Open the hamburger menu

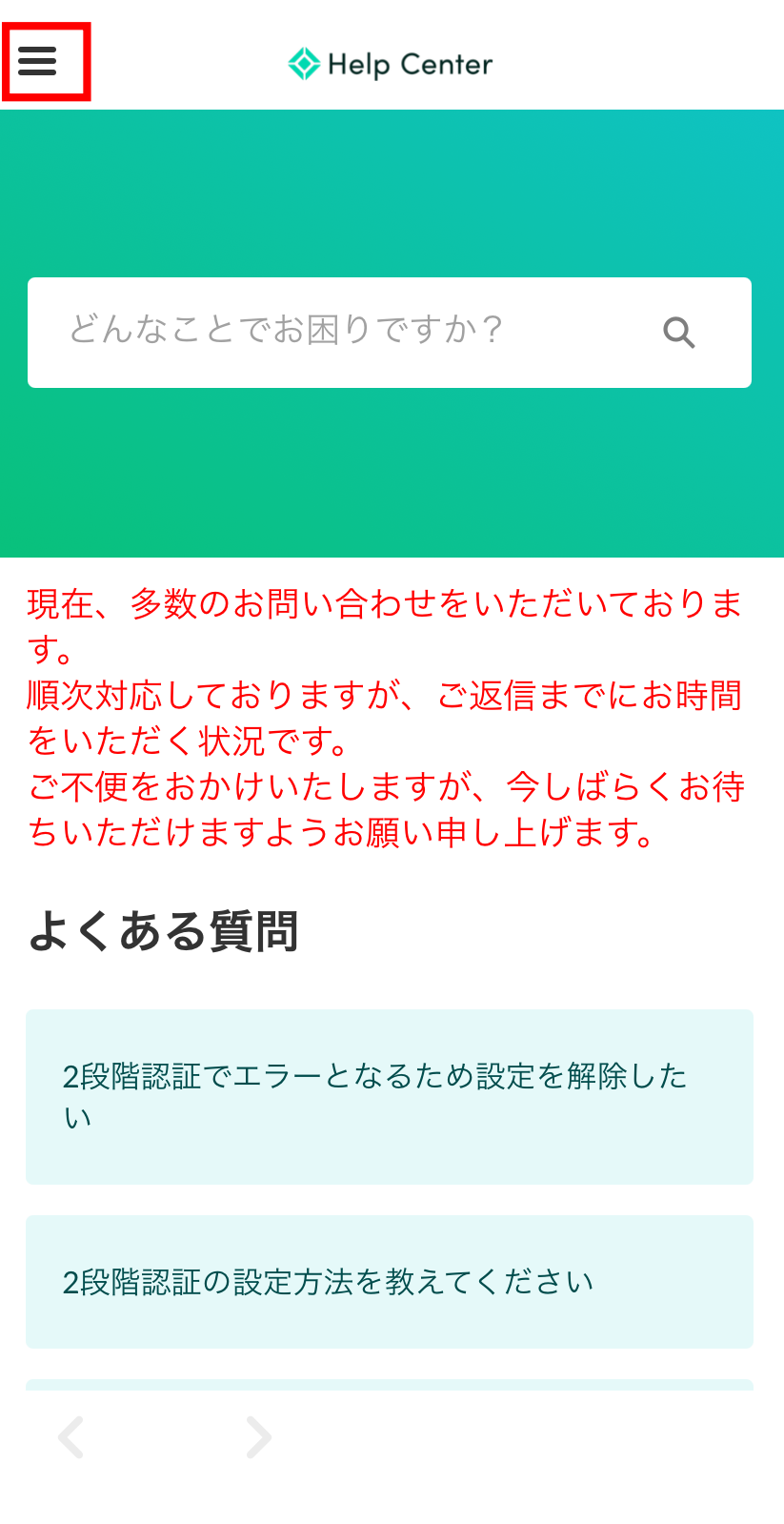(38, 61)
